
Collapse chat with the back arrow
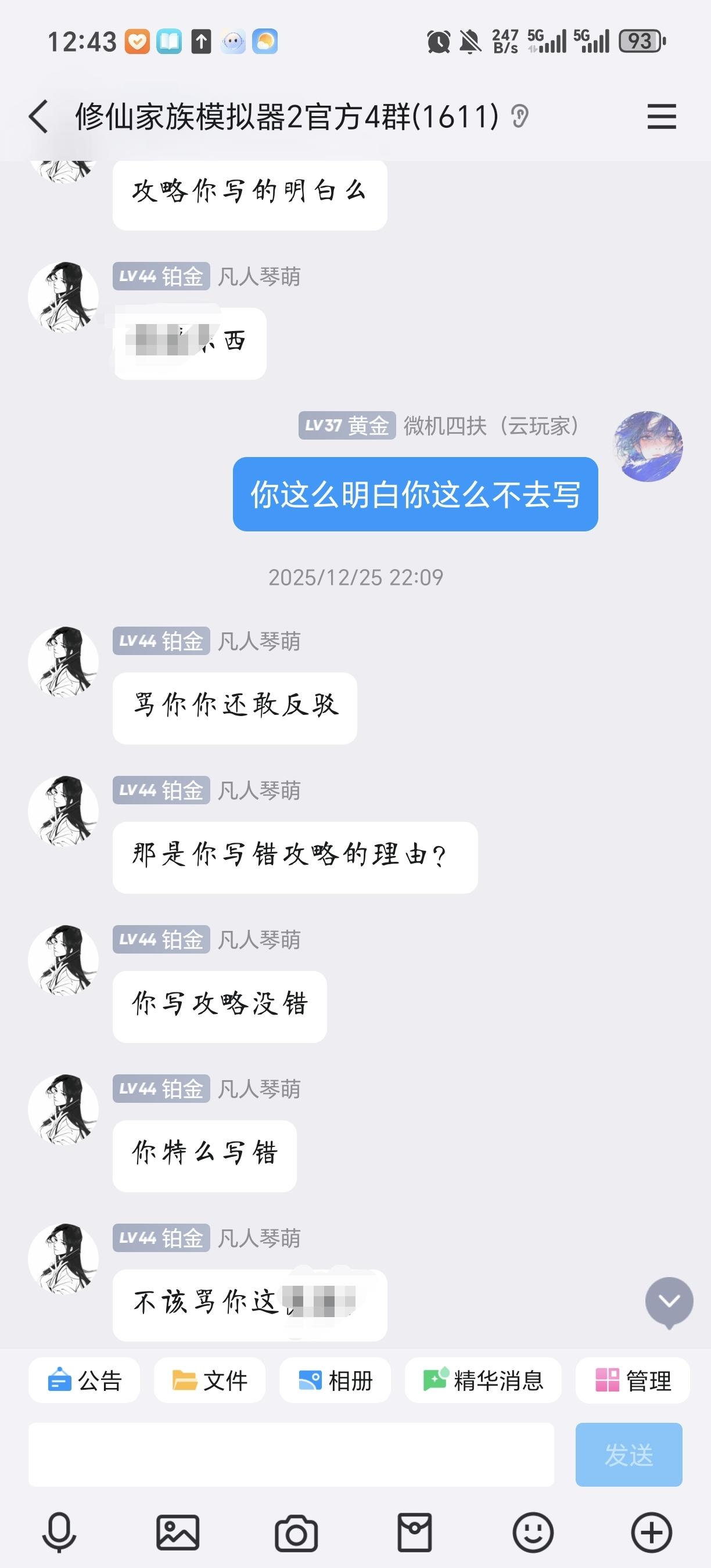[x=38, y=116]
